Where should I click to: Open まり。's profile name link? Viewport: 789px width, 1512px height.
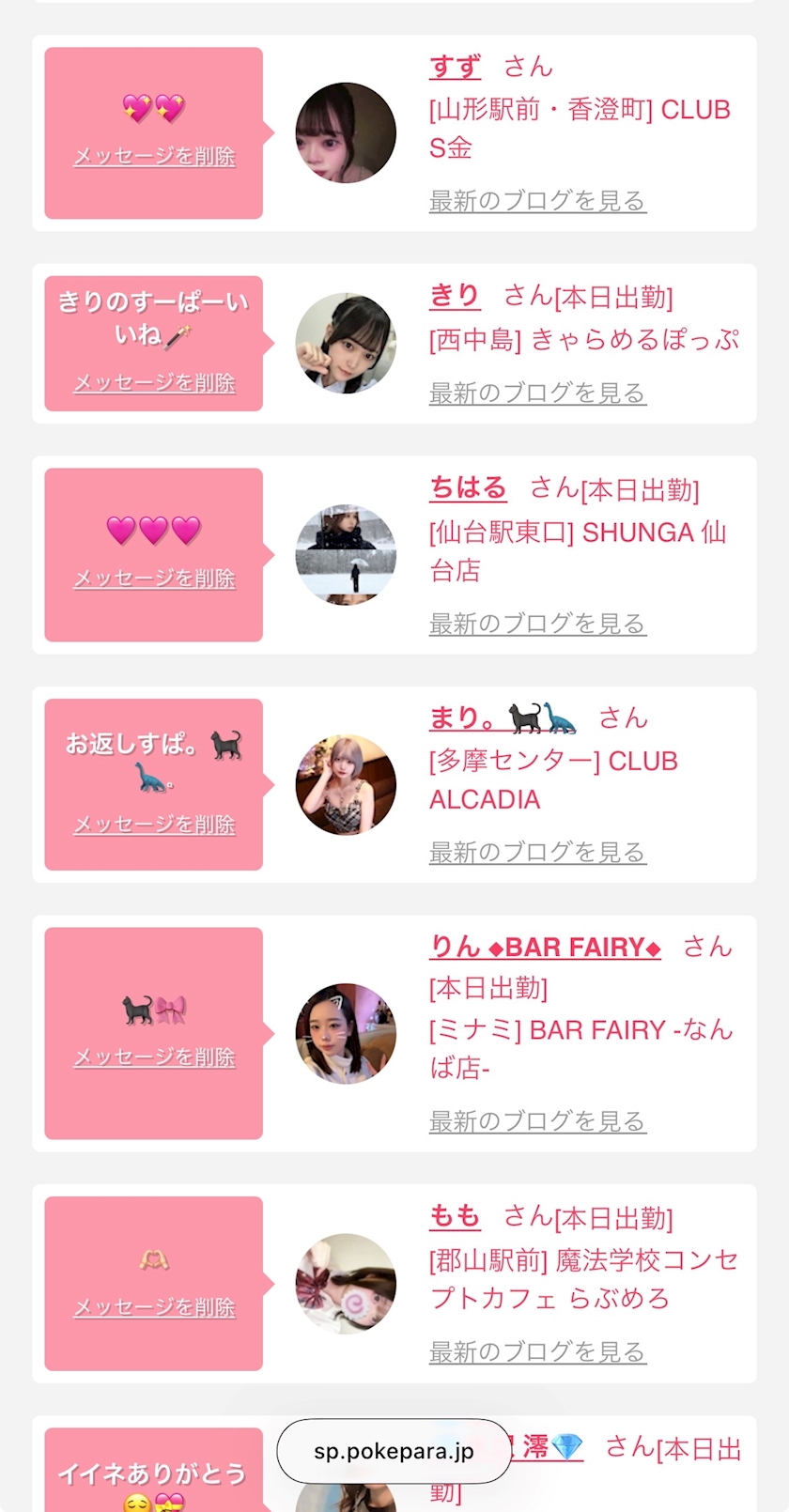point(503,717)
